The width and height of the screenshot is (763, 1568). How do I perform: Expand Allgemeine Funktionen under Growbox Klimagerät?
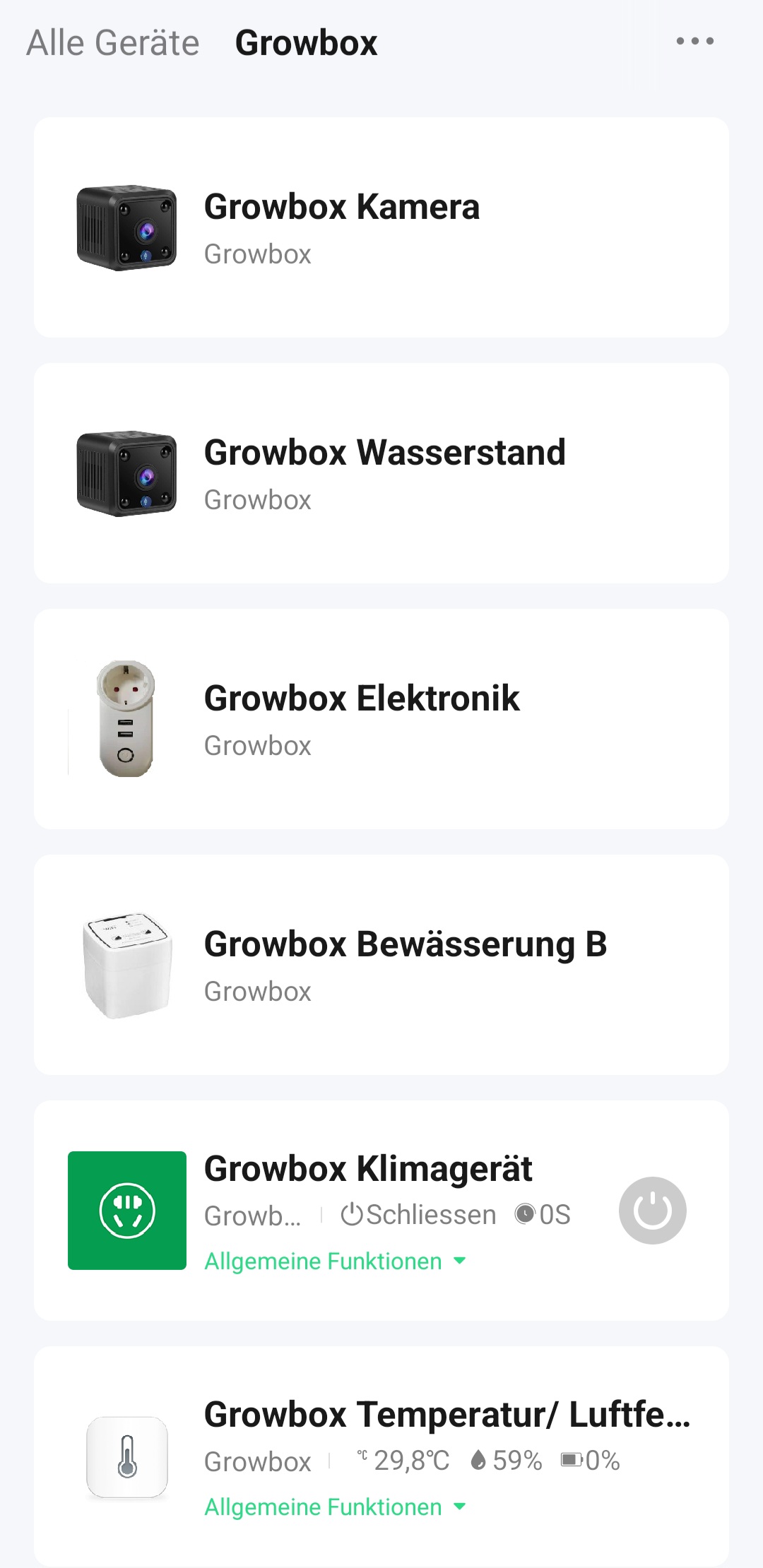tap(335, 1261)
